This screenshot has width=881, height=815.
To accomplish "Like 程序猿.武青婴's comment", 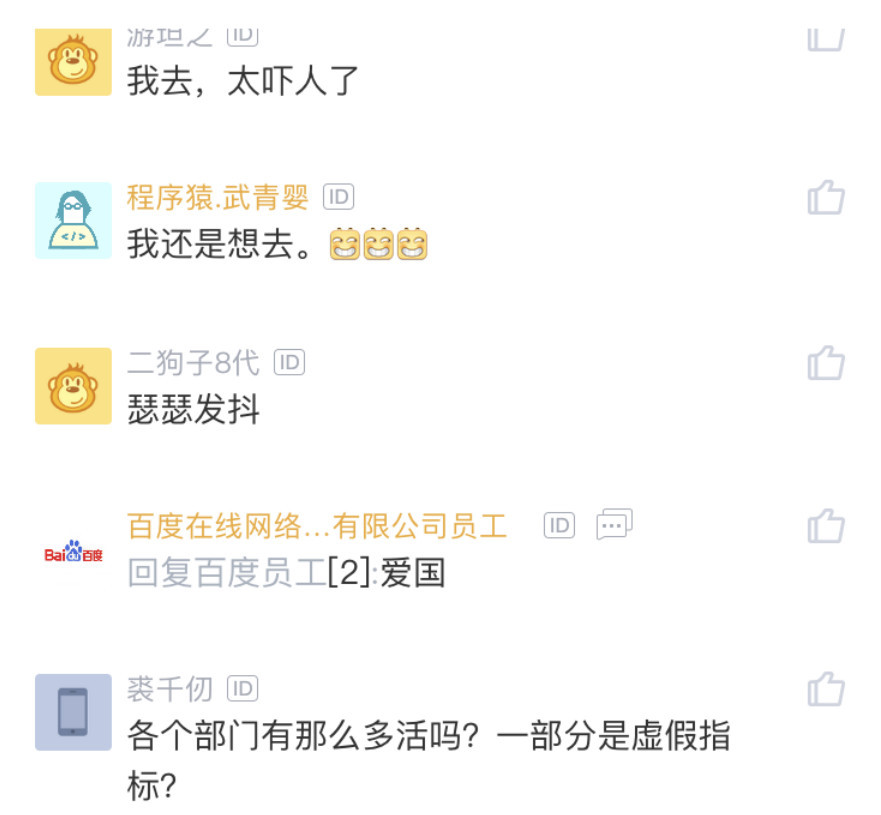I will click(x=826, y=198).
